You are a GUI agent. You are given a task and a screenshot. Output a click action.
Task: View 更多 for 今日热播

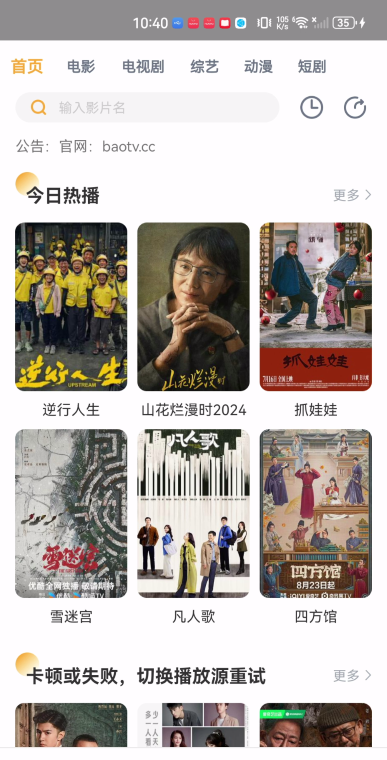coord(352,195)
